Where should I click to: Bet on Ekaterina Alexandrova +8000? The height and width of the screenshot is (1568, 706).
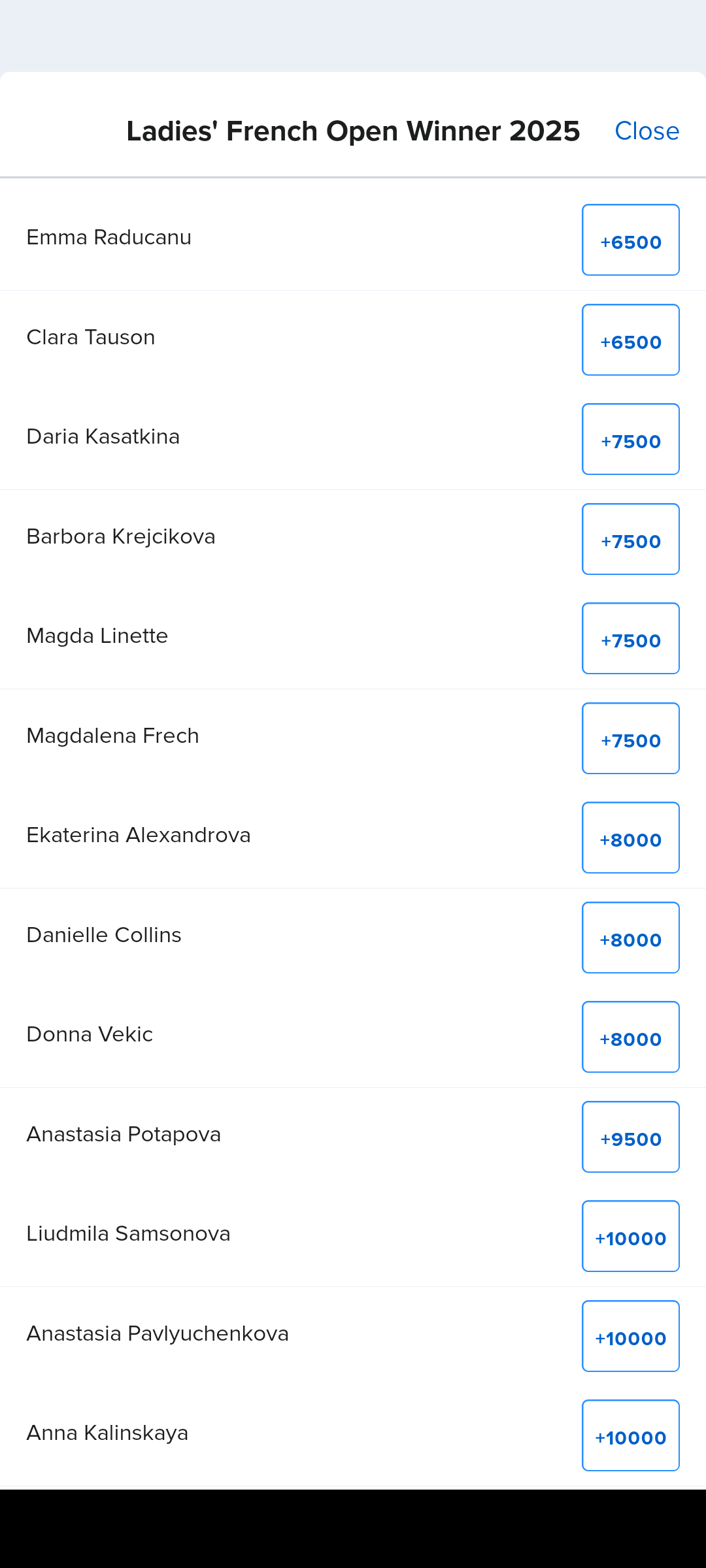pyautogui.click(x=630, y=838)
